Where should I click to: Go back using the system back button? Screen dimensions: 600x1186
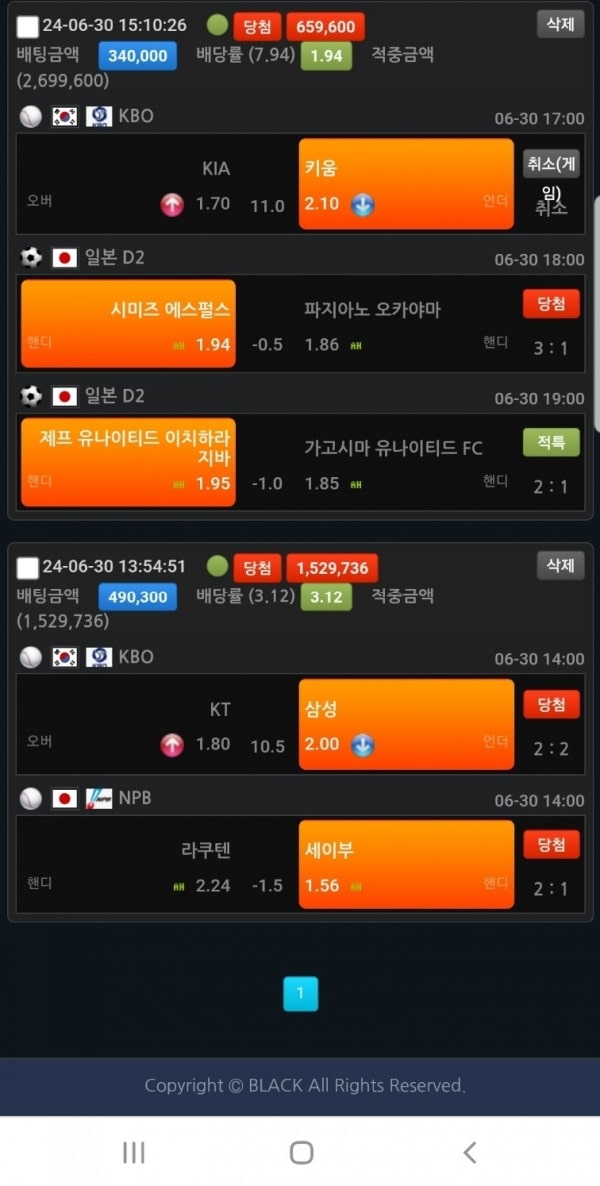(470, 1152)
